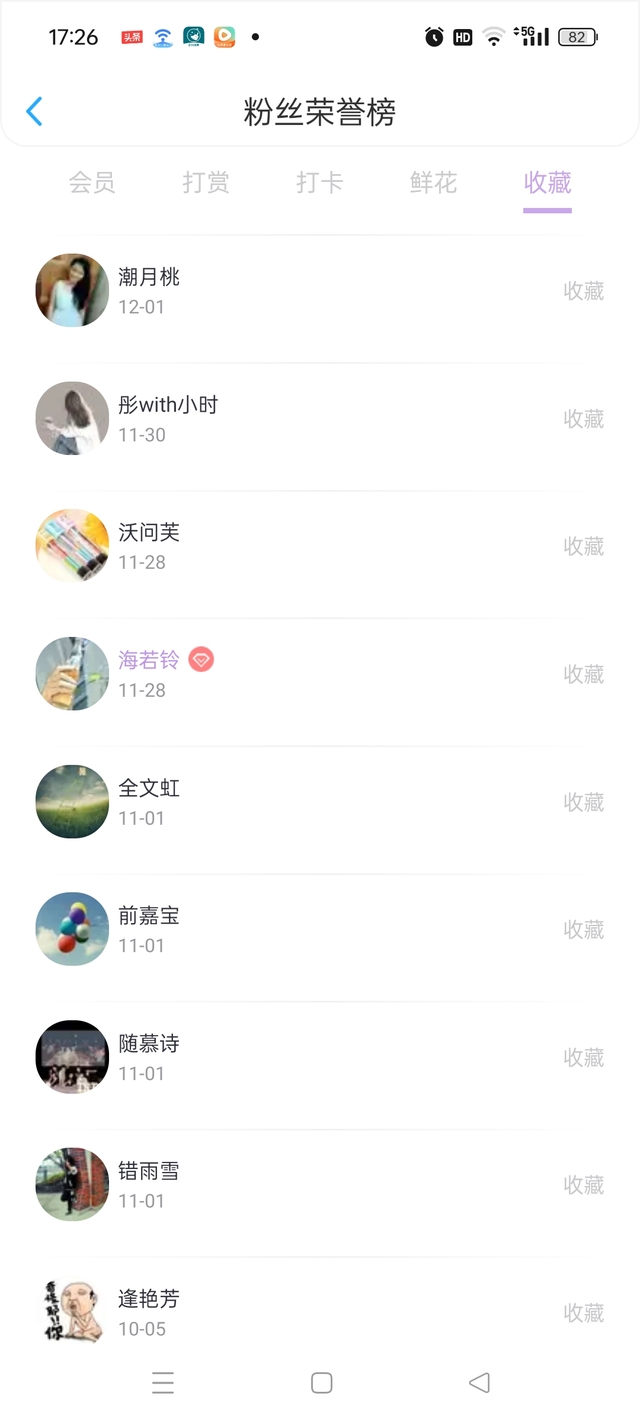
Task: Switch to the 打赏 tab
Action: click(206, 183)
